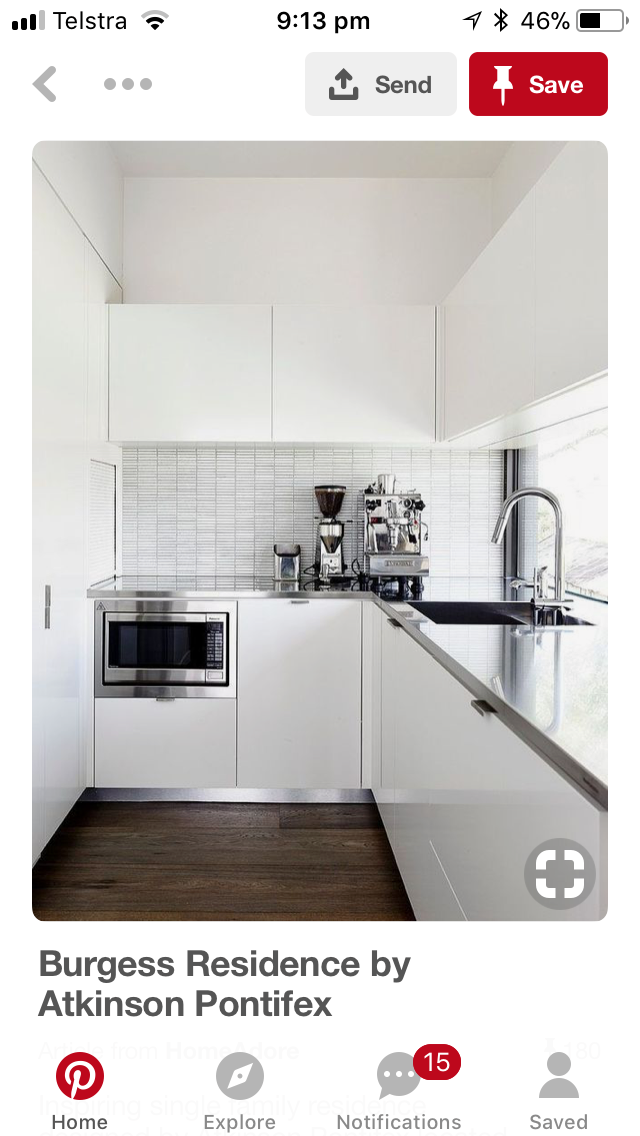Switch to the Explore tab

coord(240,1091)
